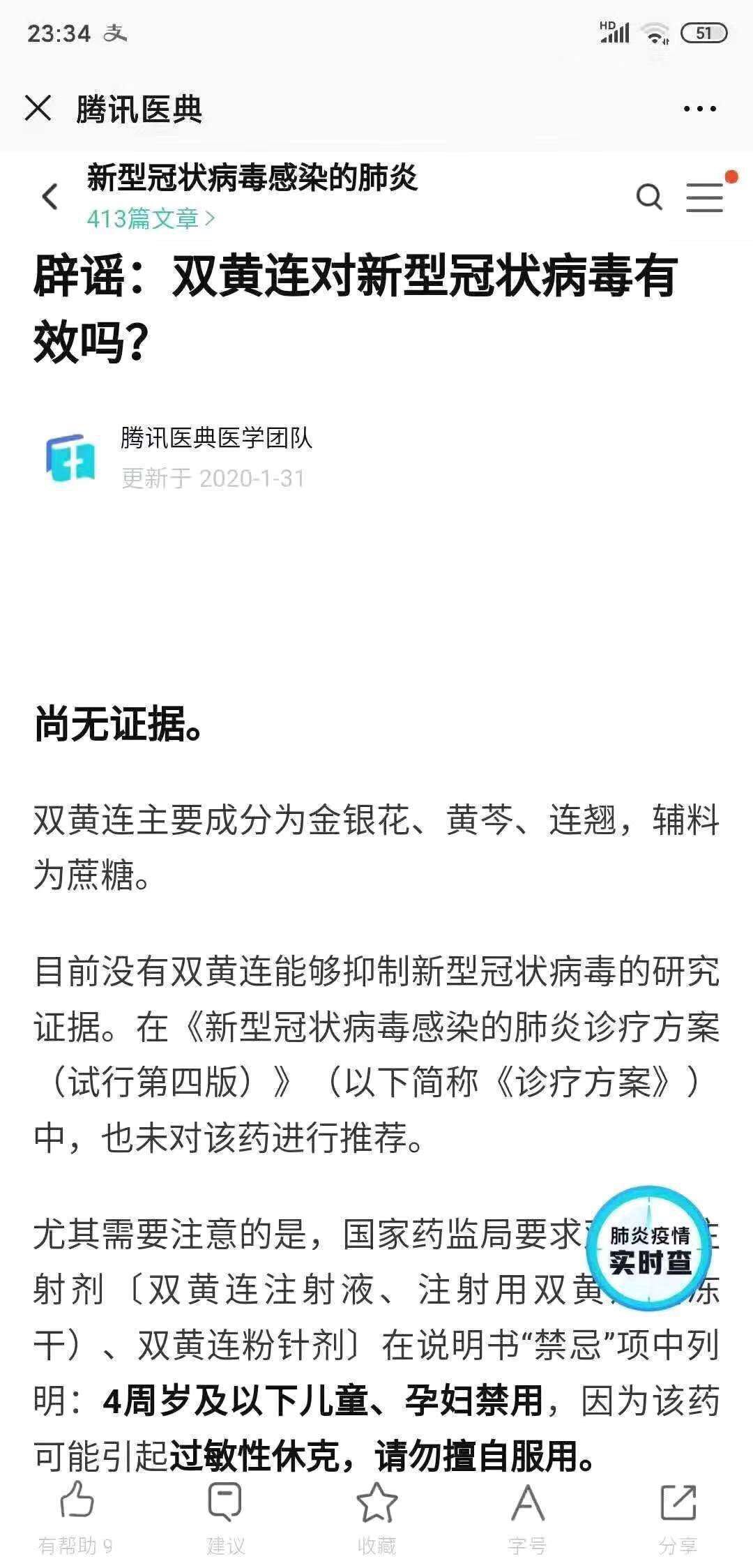Open the hamburger menu with red dot

(x=706, y=197)
